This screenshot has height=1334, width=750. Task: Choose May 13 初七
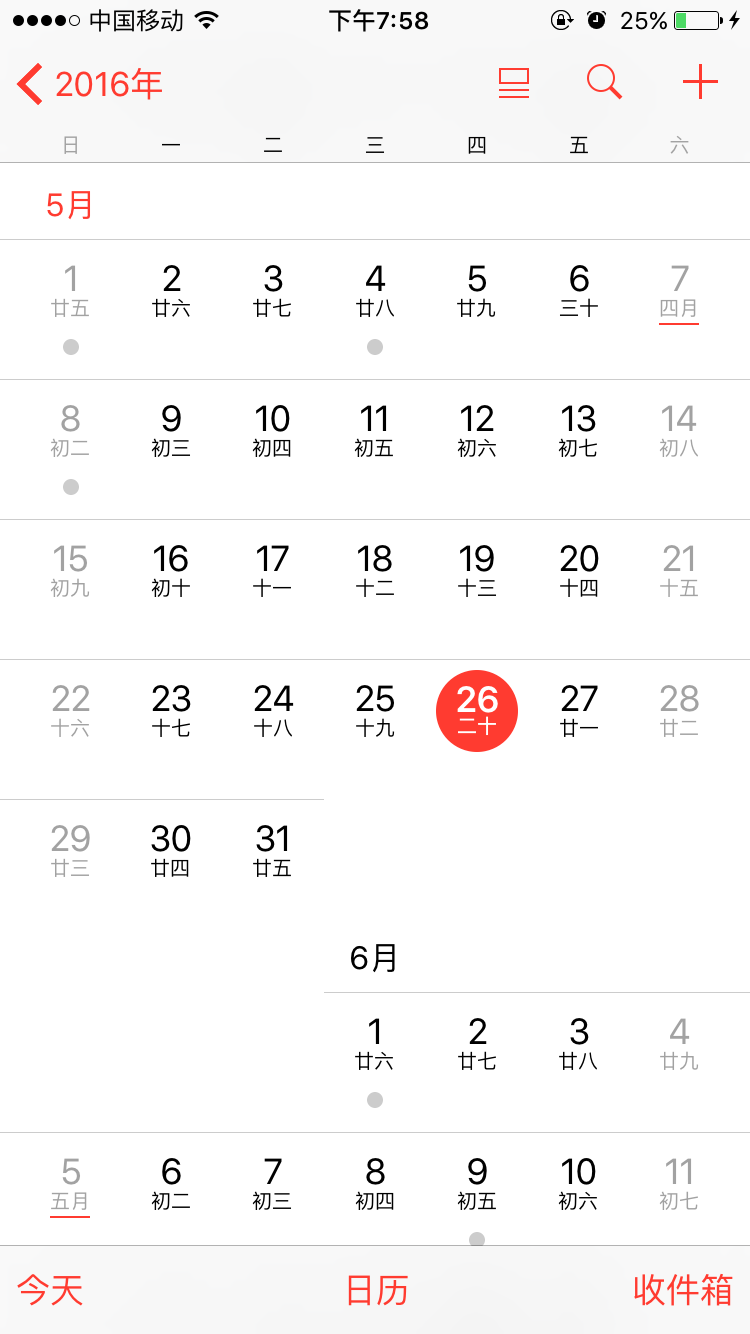point(578,430)
